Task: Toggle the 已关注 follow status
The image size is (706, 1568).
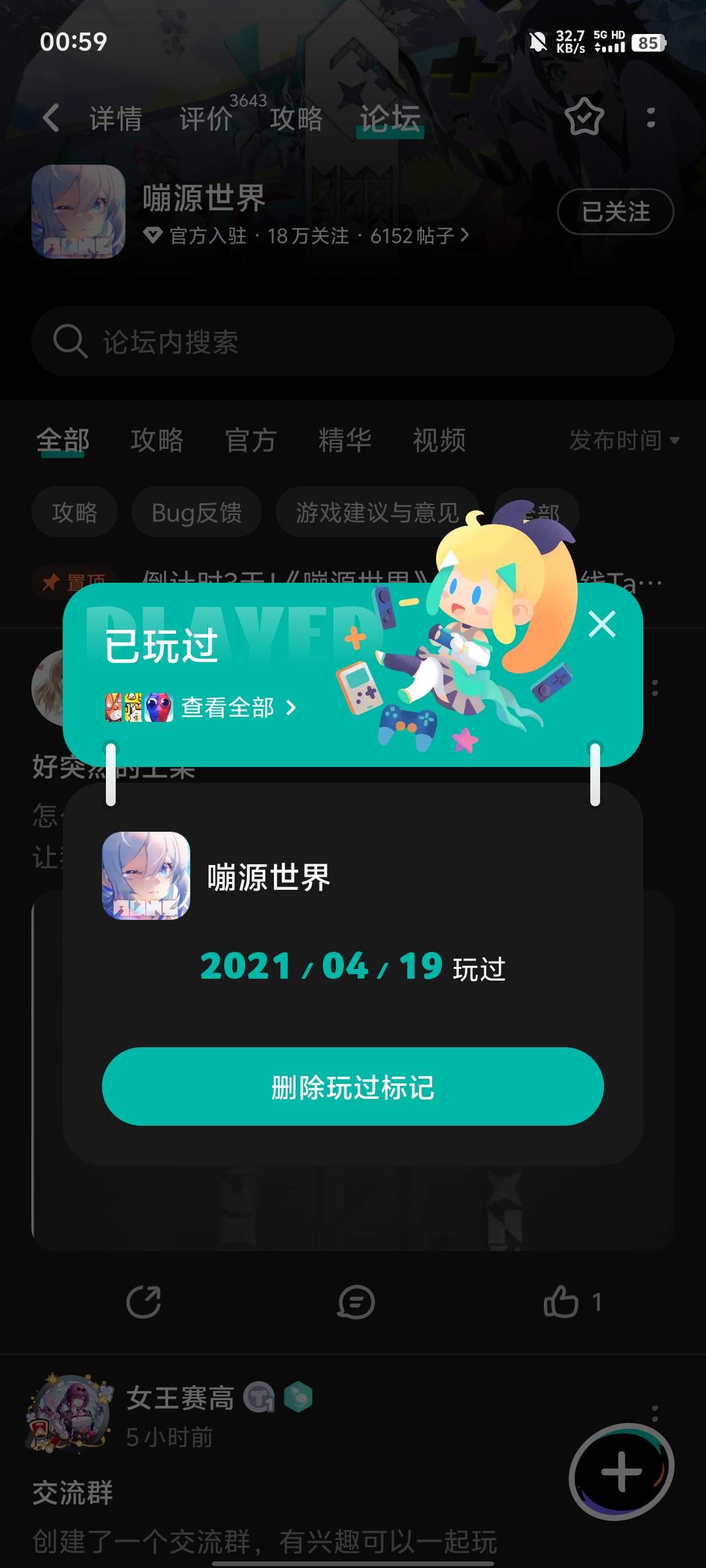Action: [614, 212]
